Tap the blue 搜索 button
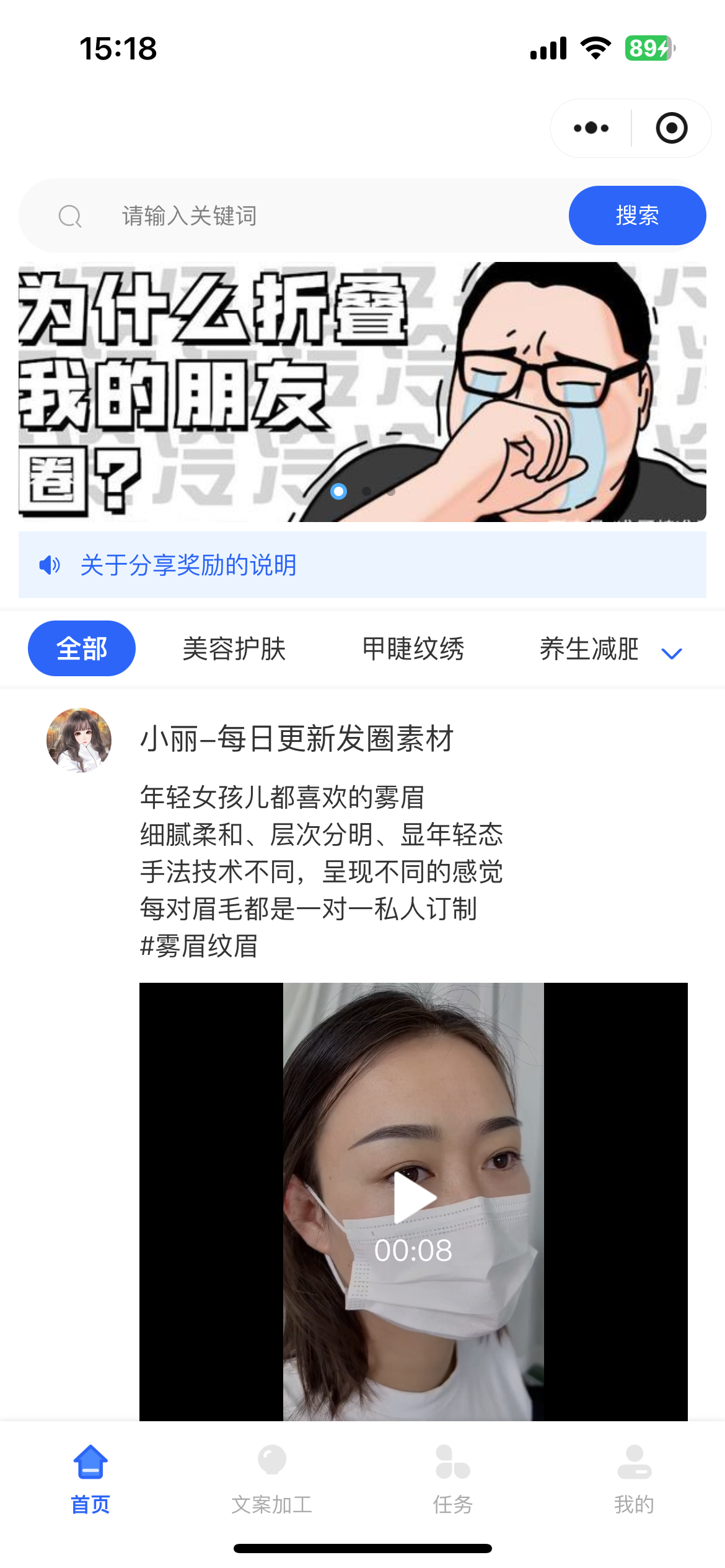This screenshot has height=1568, width=725. point(637,216)
